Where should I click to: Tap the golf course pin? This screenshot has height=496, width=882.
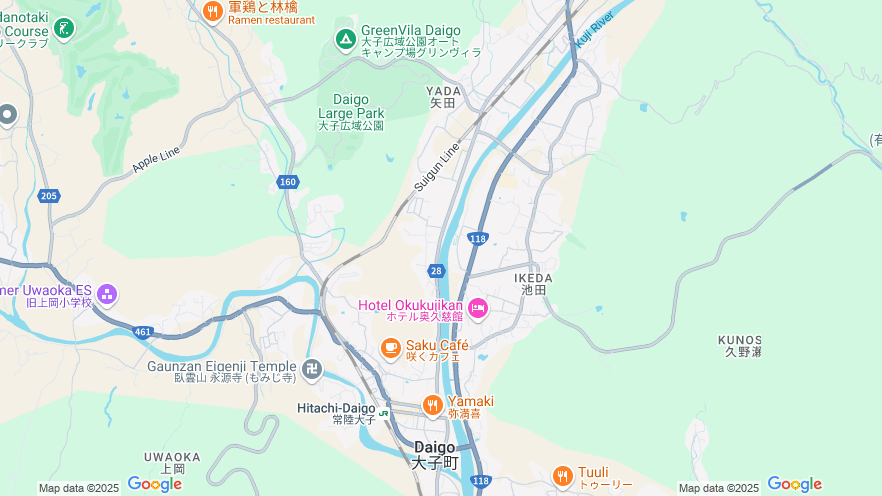[64, 28]
